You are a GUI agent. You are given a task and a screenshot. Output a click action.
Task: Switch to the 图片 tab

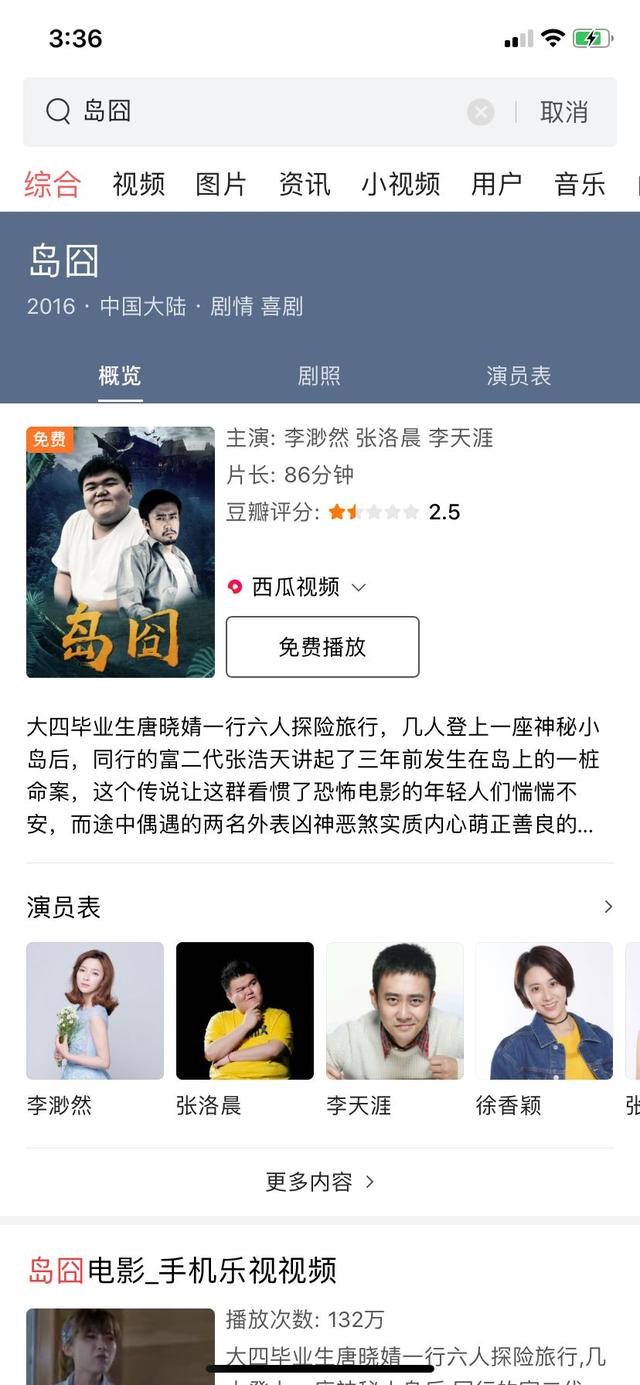click(x=221, y=184)
